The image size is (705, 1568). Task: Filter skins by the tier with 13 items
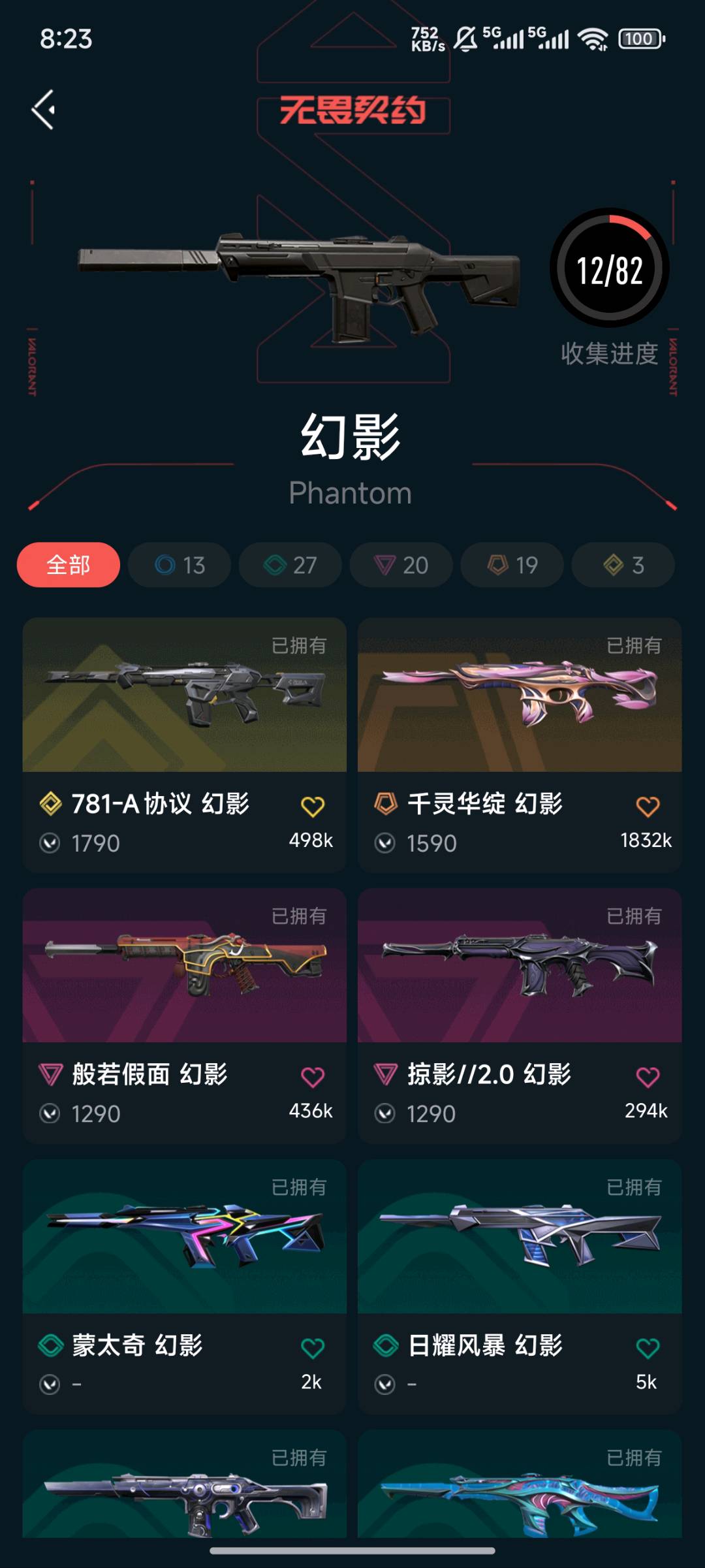tap(180, 565)
